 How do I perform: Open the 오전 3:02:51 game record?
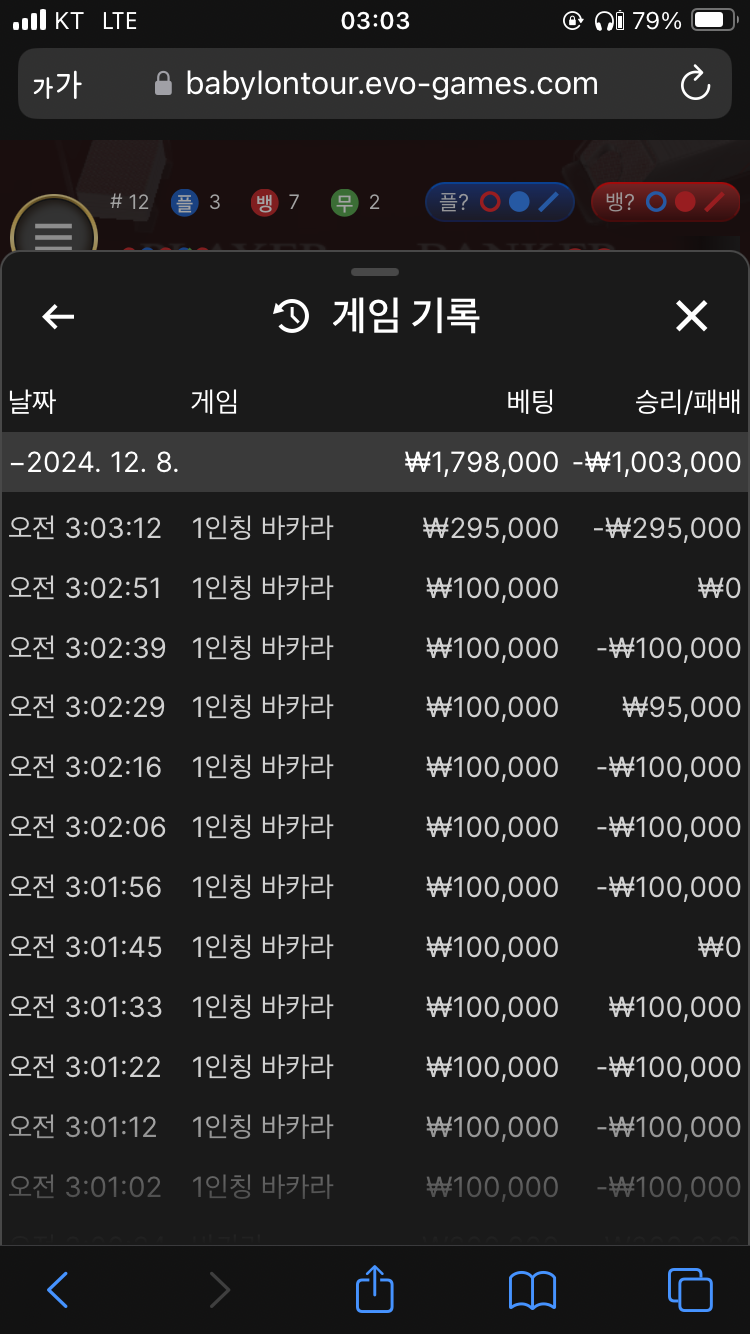[x=375, y=588]
